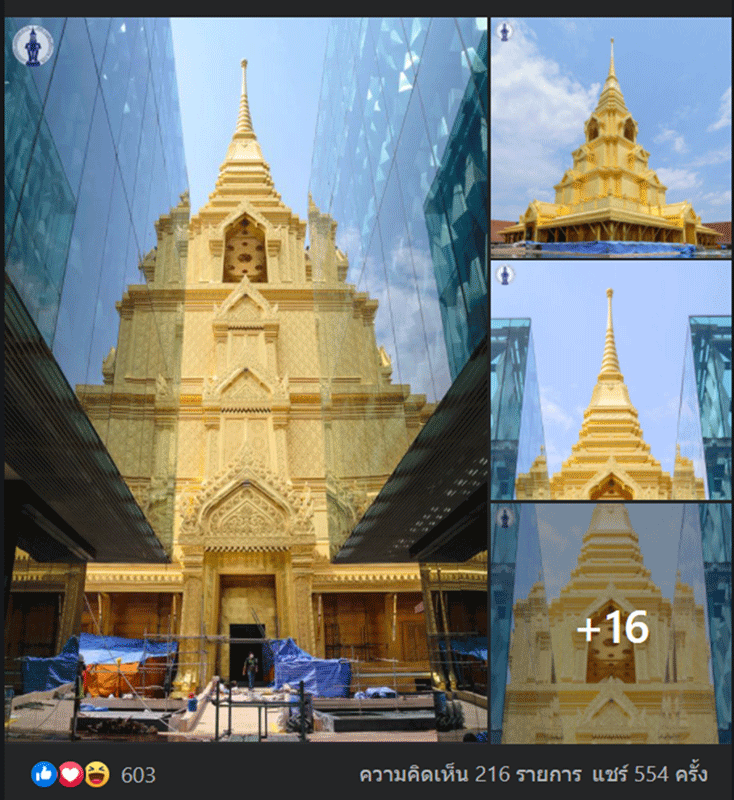
Task: Open the photo of the spire between glass walls
Action: [610, 380]
